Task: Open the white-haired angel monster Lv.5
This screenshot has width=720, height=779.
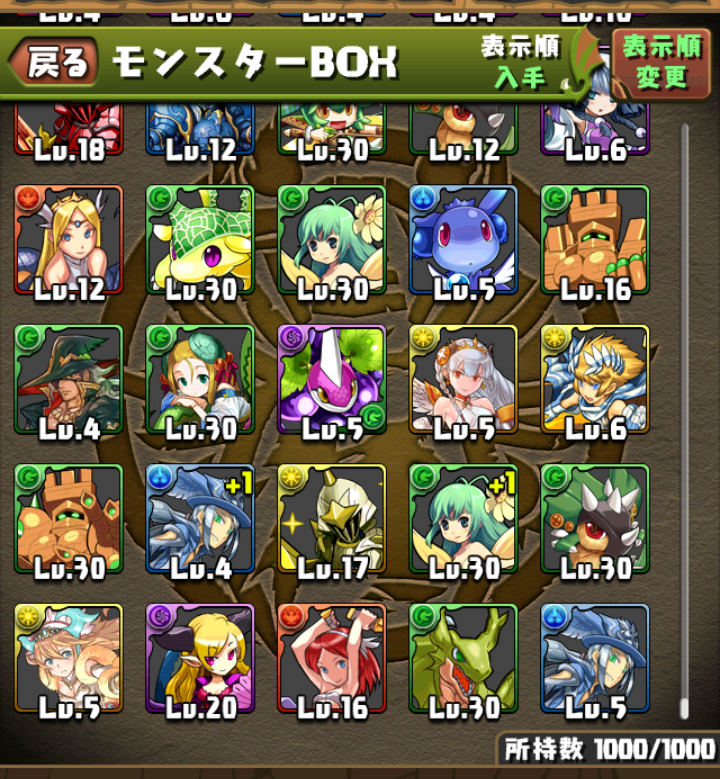Action: pyautogui.click(x=463, y=381)
